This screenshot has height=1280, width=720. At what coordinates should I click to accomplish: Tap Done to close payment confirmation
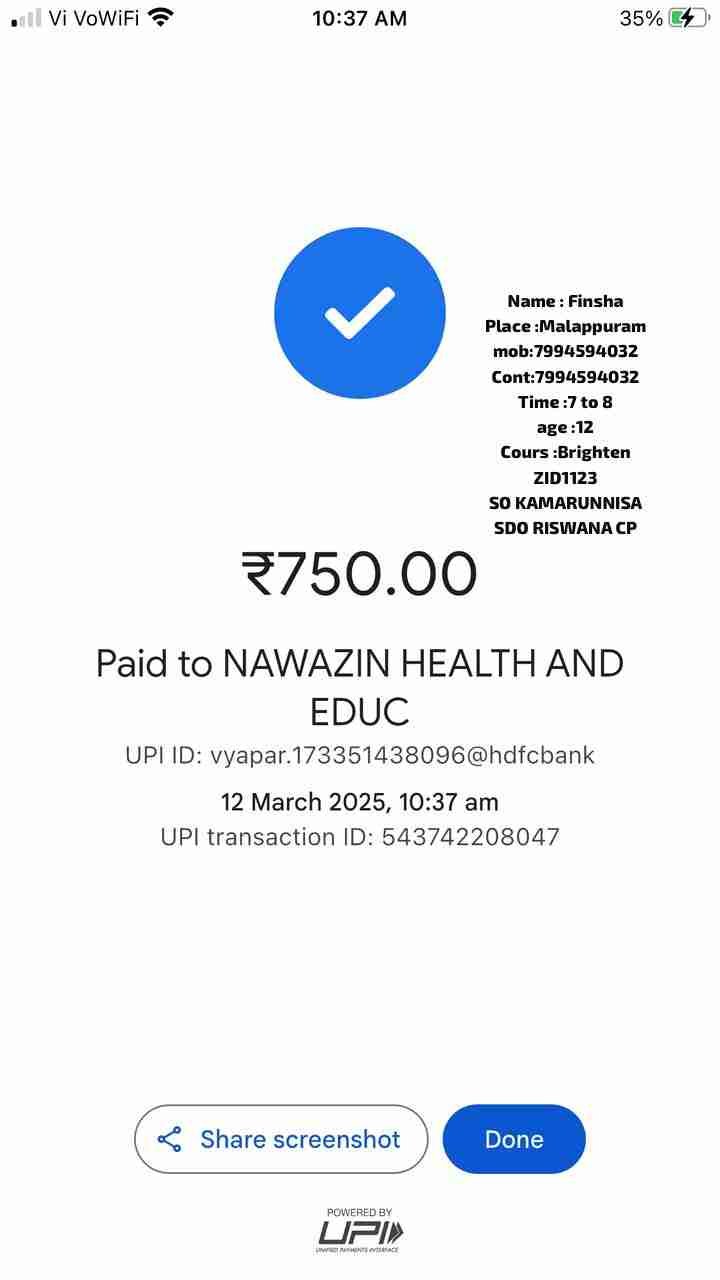point(514,1139)
